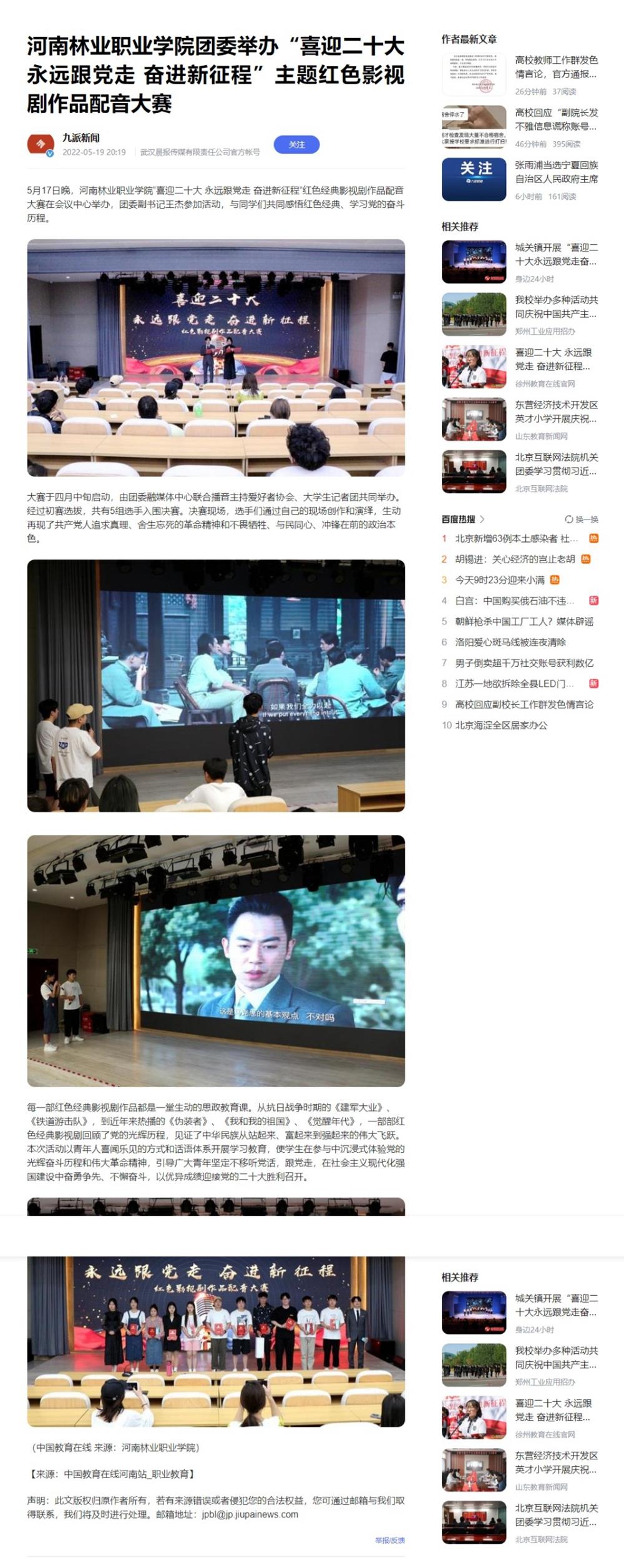Refresh hot searches with 换一换
This screenshot has height=1568, width=624.
(581, 519)
